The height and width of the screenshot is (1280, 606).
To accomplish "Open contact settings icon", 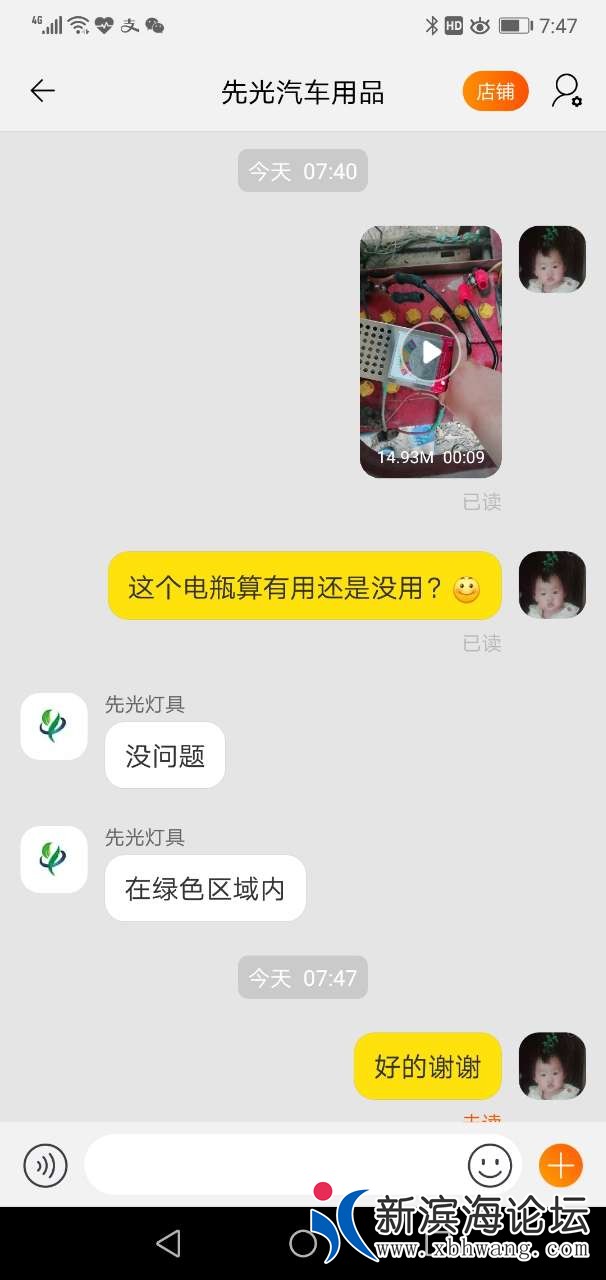I will click(x=566, y=91).
